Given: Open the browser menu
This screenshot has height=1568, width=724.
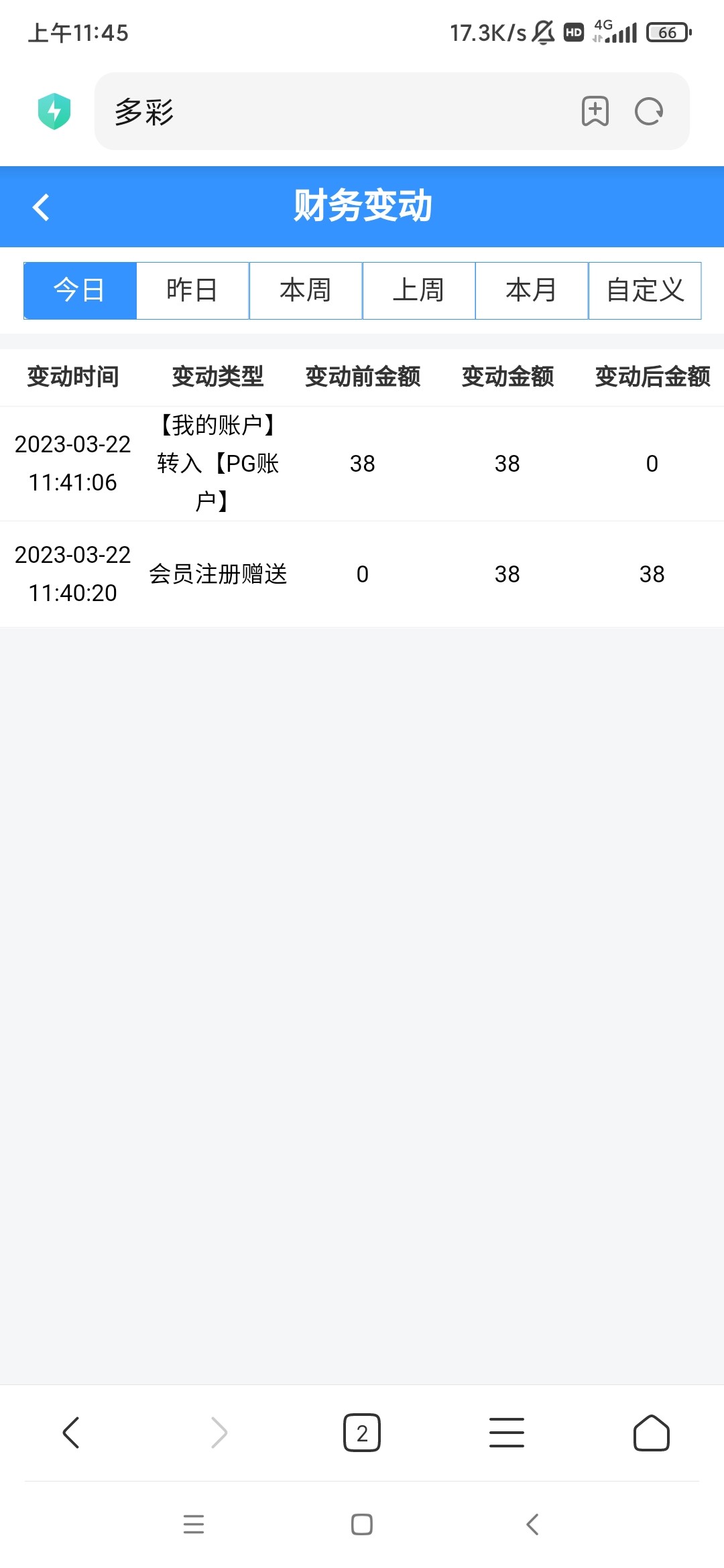Looking at the screenshot, I should pyautogui.click(x=507, y=1433).
